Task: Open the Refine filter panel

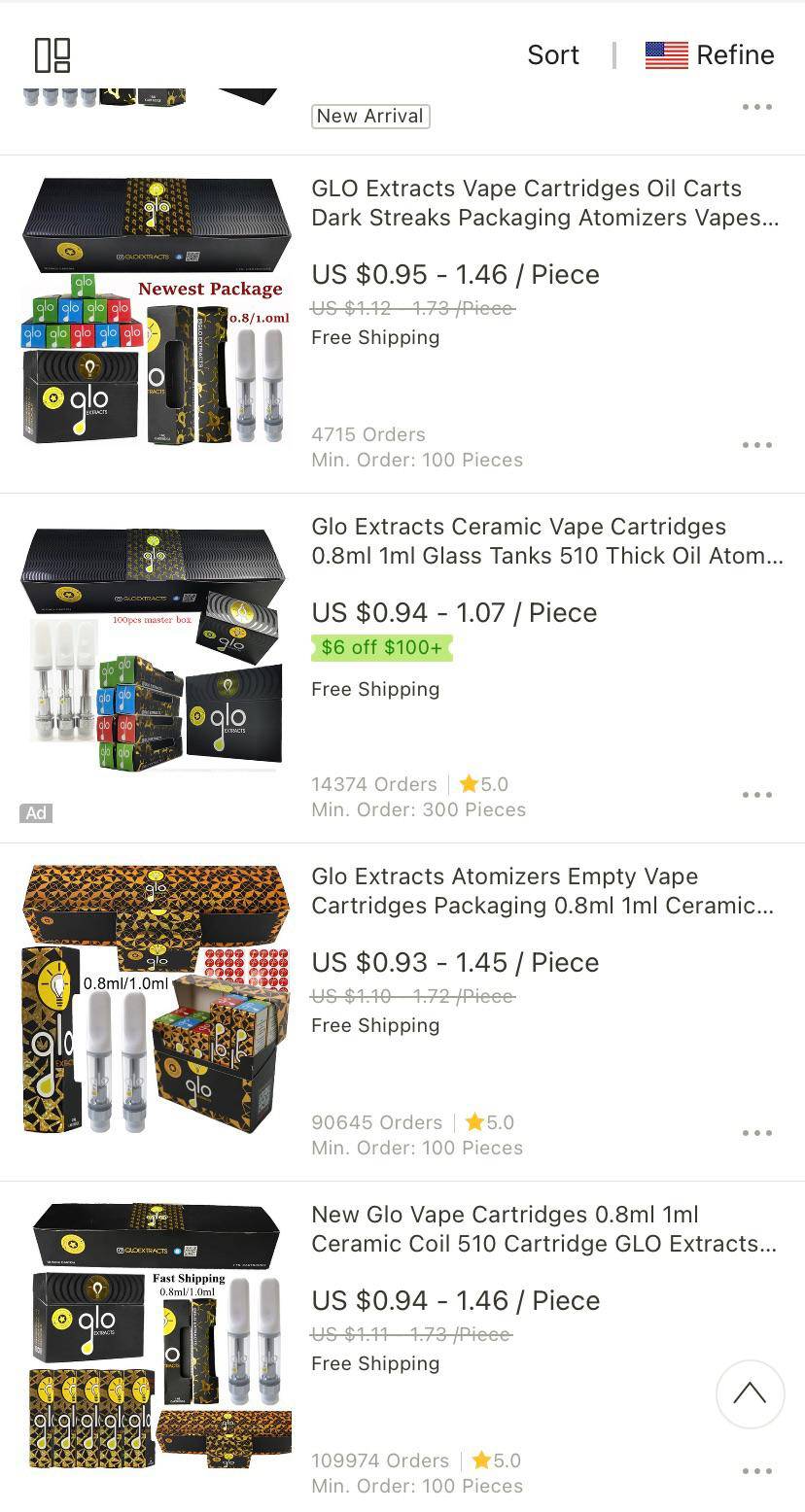Action: tap(736, 55)
